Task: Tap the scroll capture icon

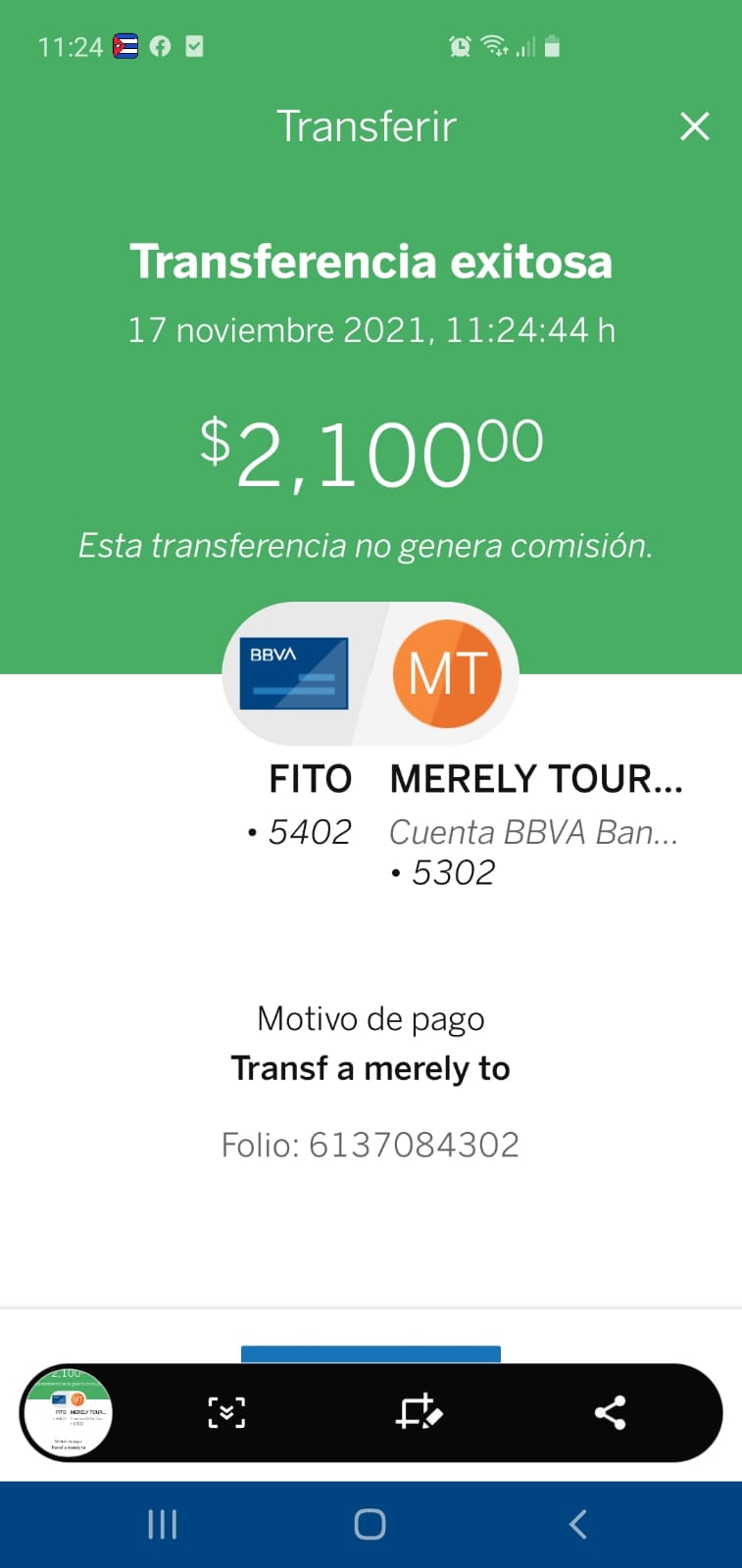Action: tap(226, 1412)
